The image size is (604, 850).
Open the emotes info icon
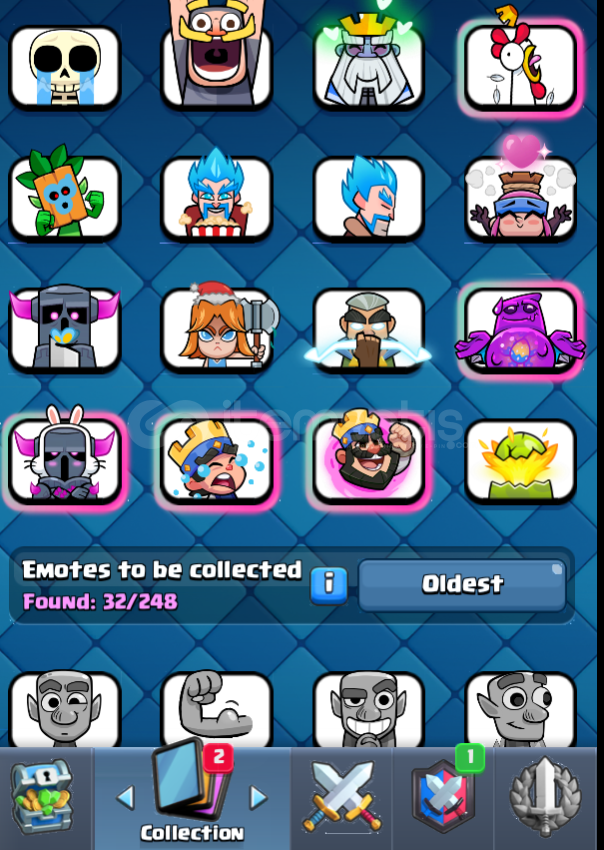coord(327,585)
